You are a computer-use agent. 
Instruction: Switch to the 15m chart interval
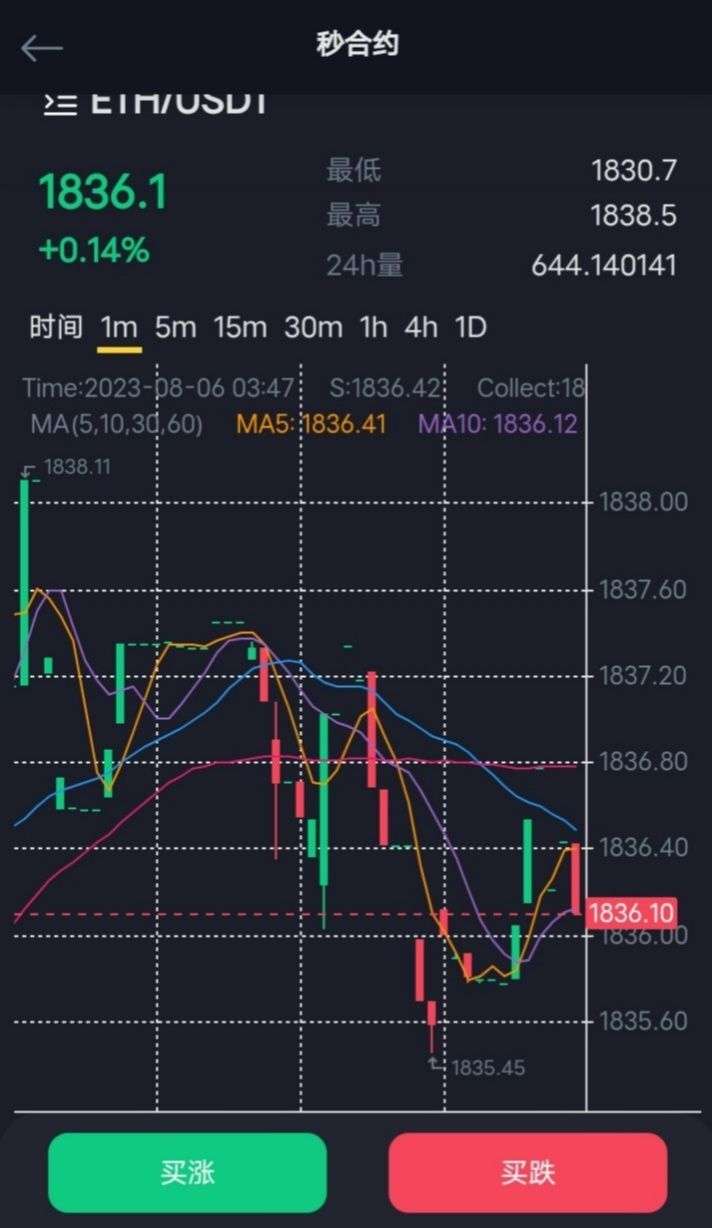click(241, 327)
